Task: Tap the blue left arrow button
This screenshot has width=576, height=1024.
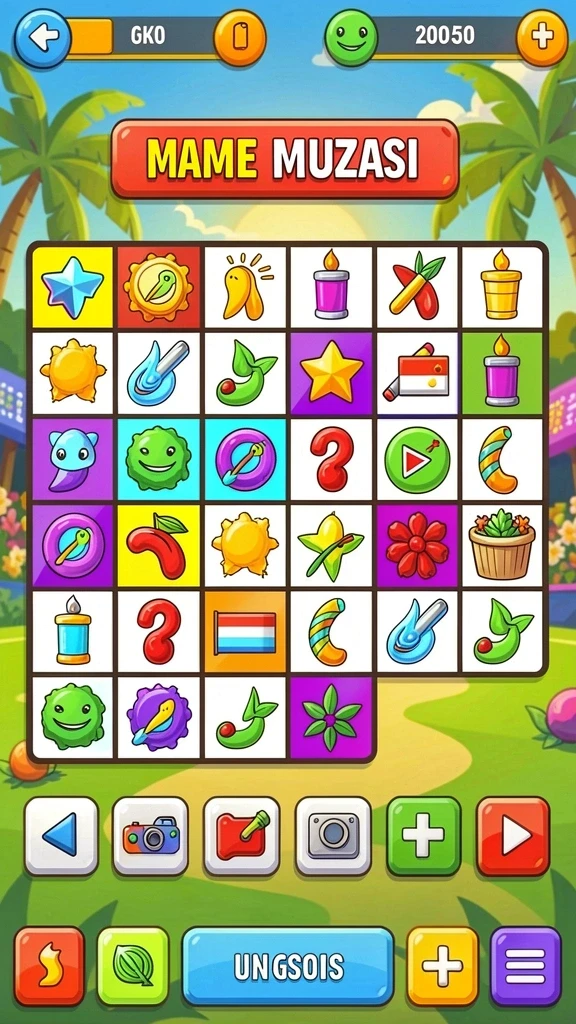Action: (61, 835)
